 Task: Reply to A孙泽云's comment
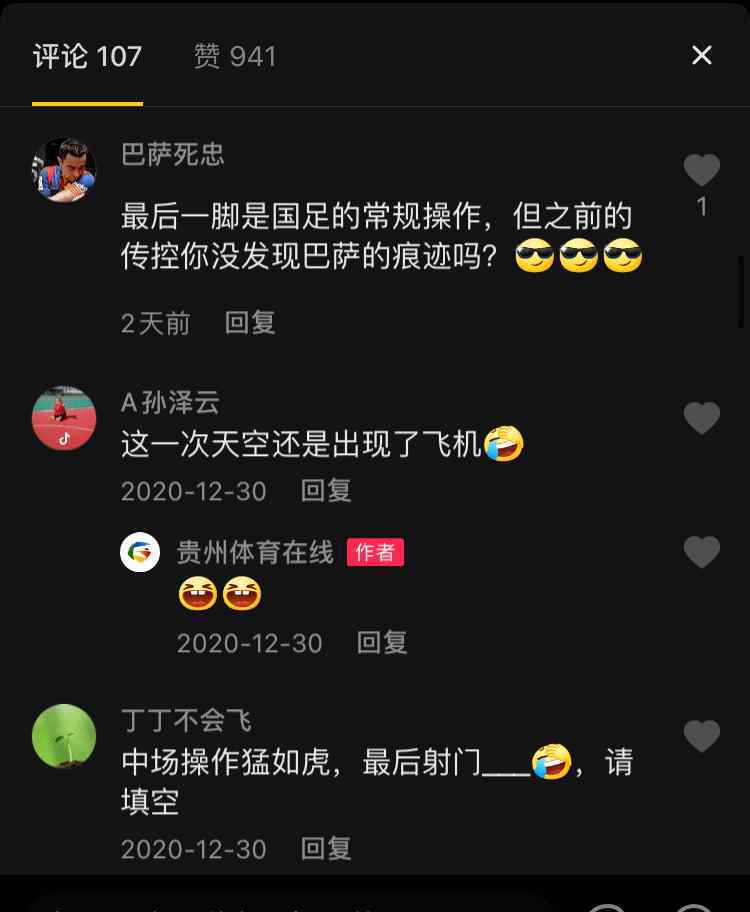(326, 491)
